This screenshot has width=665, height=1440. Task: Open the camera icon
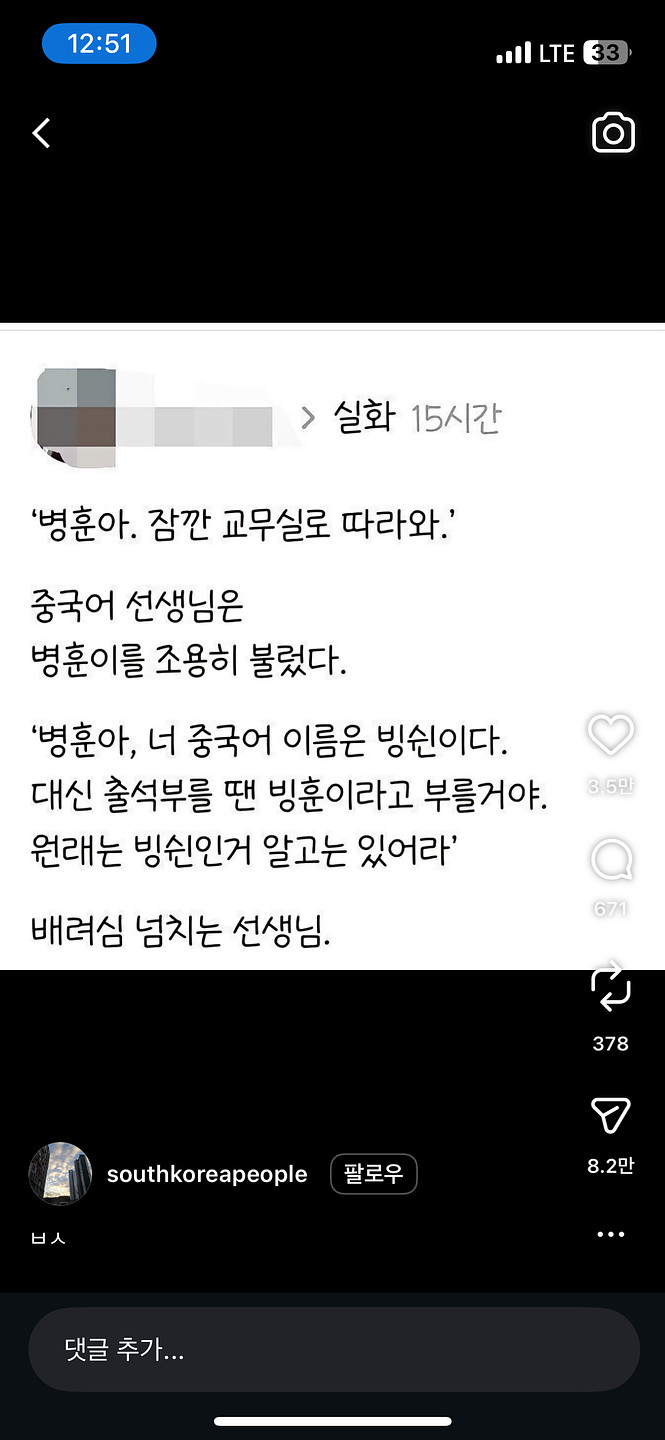pos(613,133)
